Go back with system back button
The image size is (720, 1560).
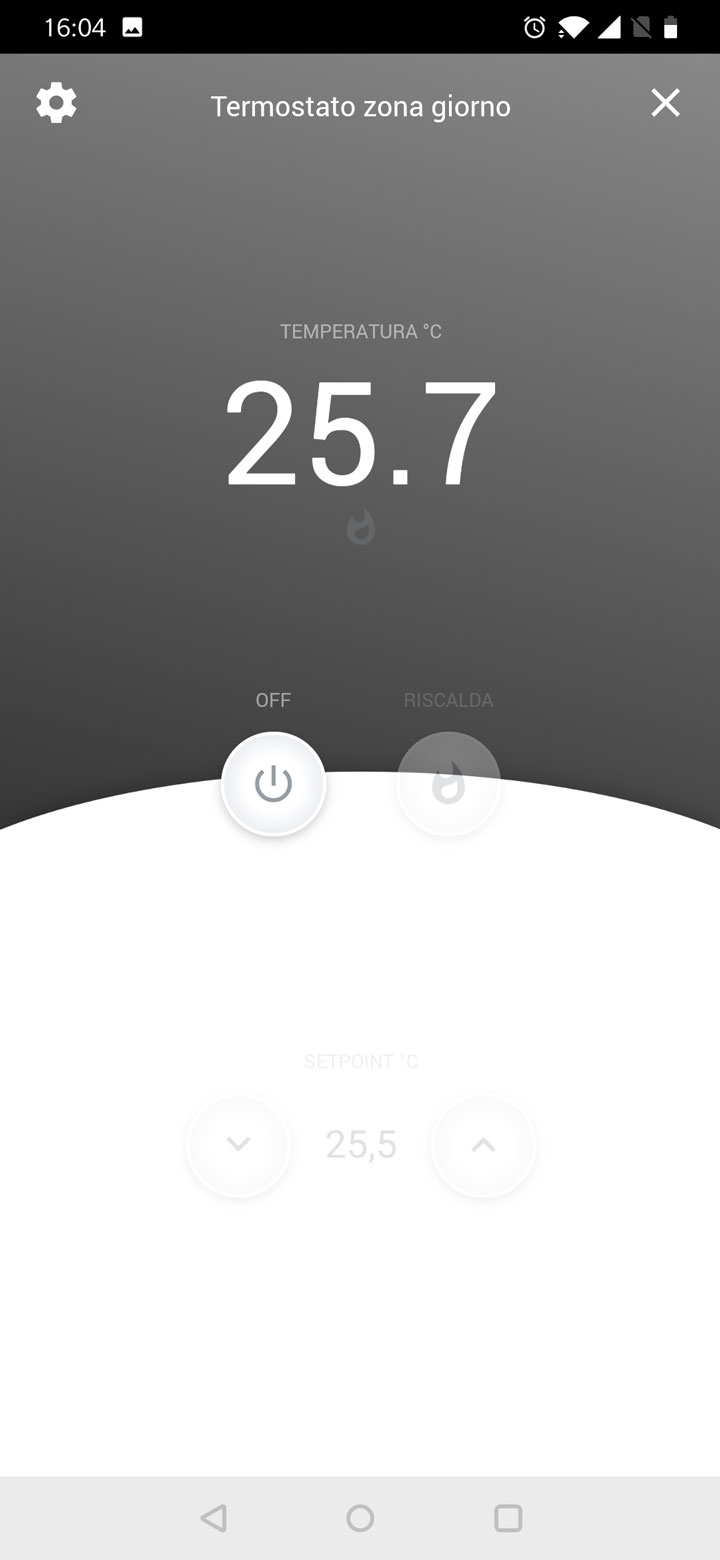pos(213,1518)
